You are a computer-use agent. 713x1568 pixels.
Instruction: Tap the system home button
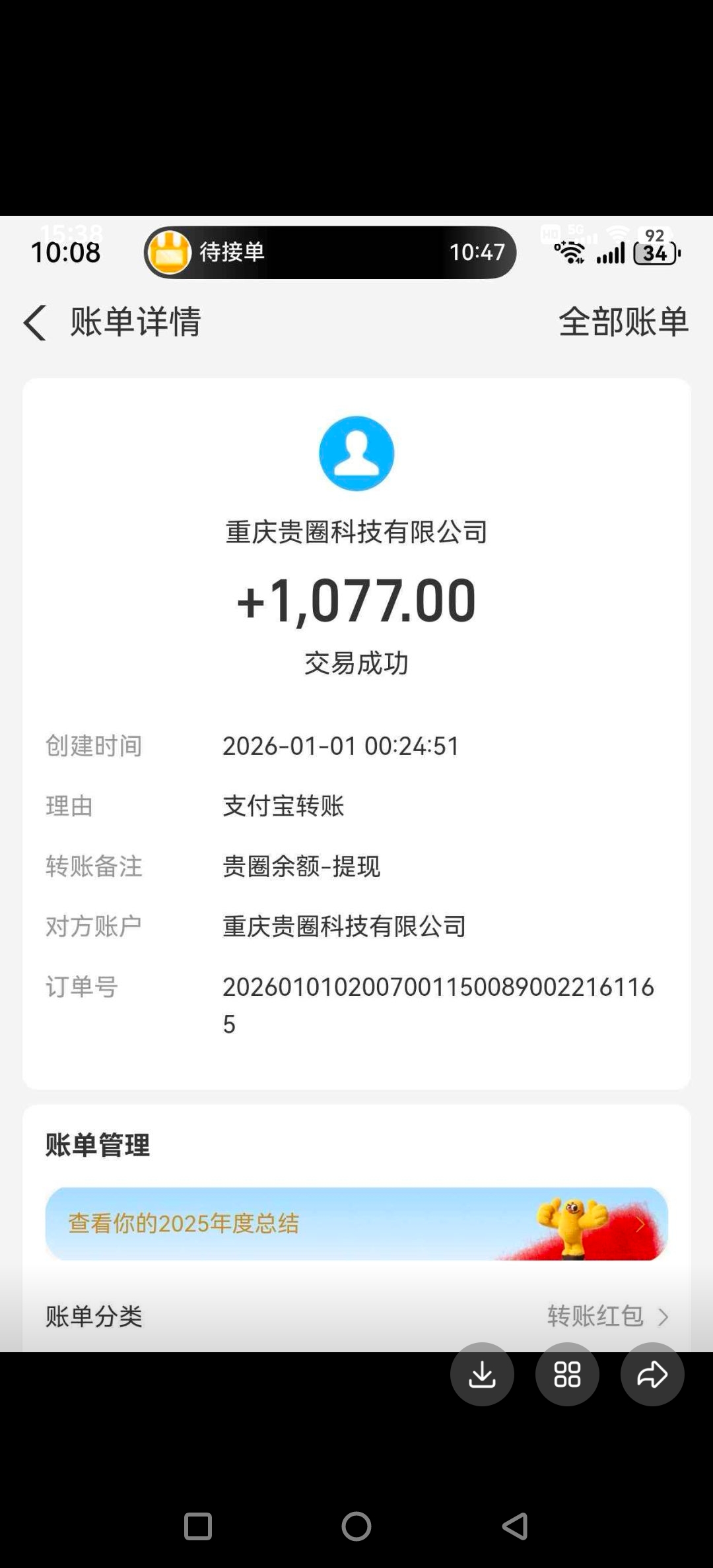[x=356, y=1526]
